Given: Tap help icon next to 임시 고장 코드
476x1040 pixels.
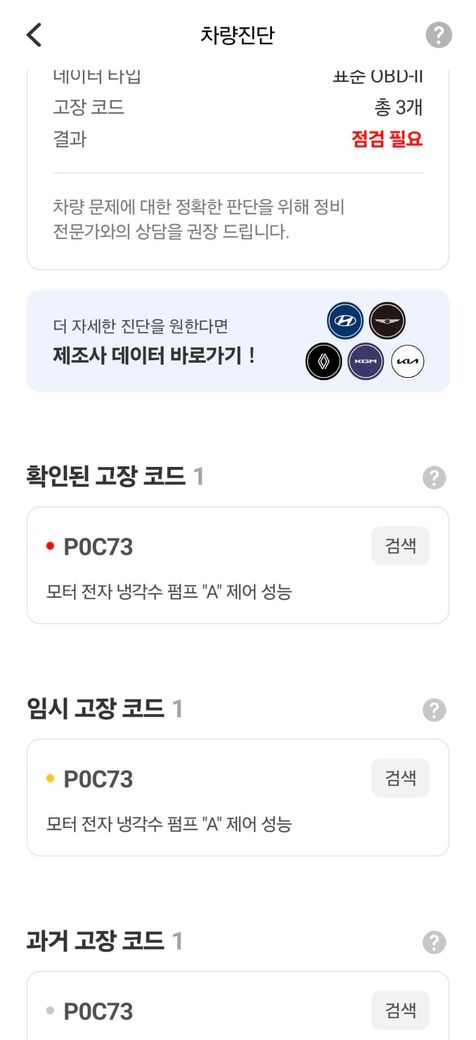Looking at the screenshot, I should (434, 710).
